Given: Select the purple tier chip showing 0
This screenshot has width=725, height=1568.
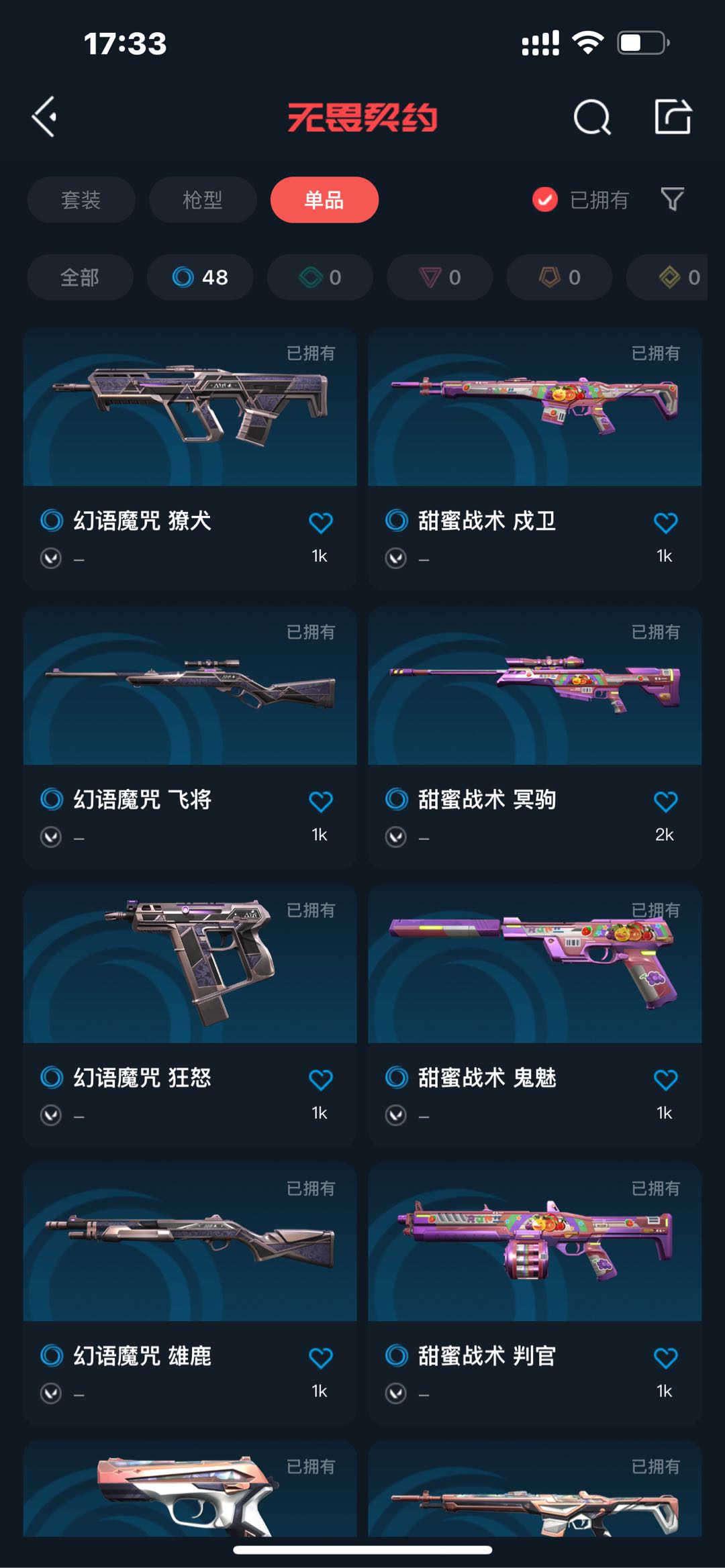Looking at the screenshot, I should [x=440, y=277].
